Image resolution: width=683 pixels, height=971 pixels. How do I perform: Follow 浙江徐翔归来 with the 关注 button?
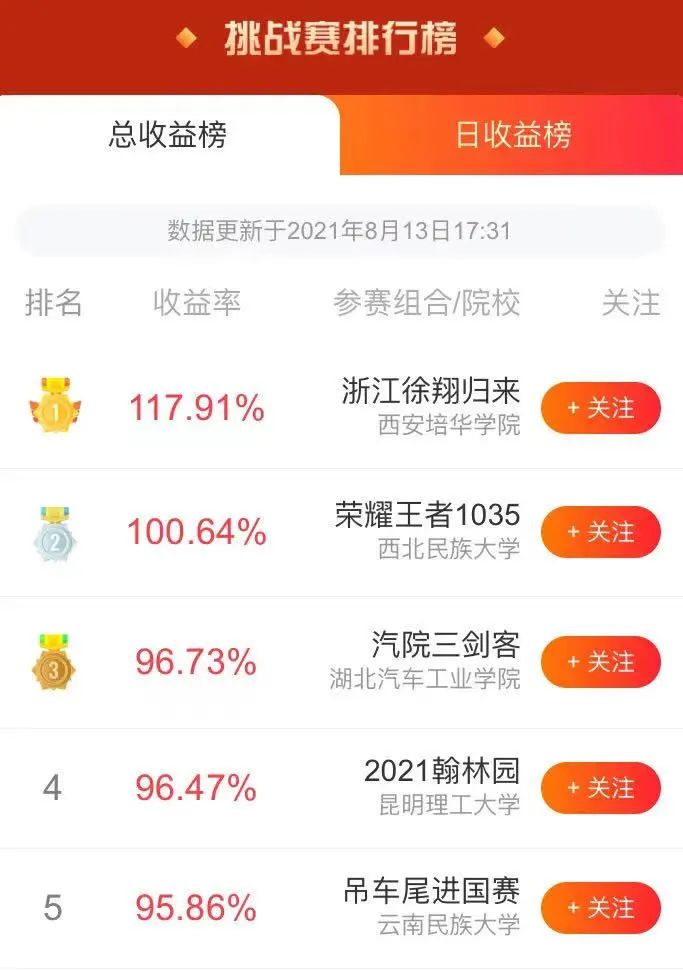[601, 408]
